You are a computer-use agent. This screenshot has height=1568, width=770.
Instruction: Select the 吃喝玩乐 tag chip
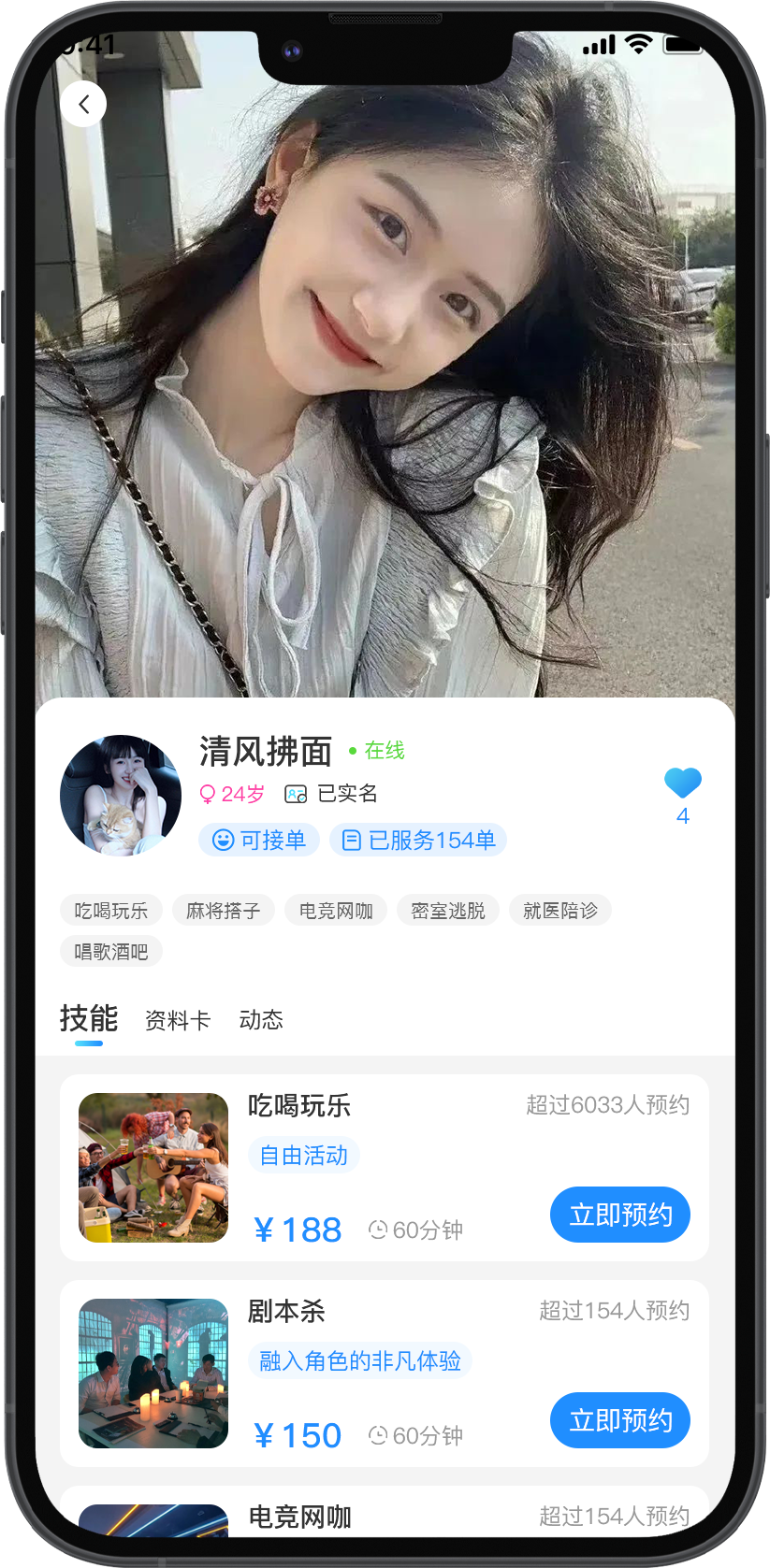click(111, 910)
